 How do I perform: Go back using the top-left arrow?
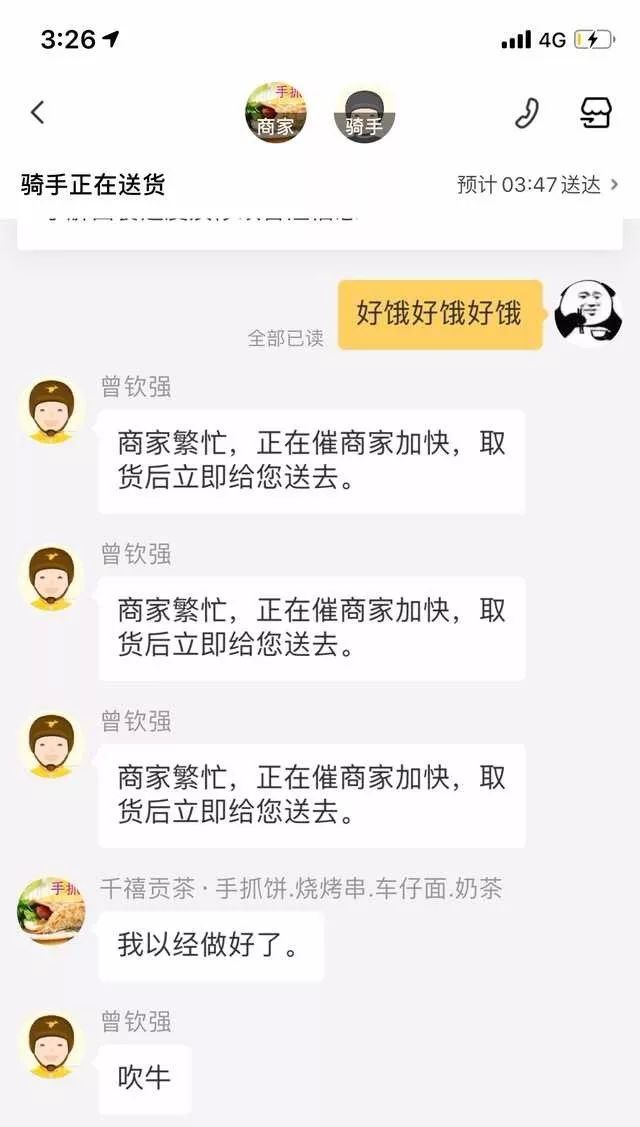click(38, 112)
